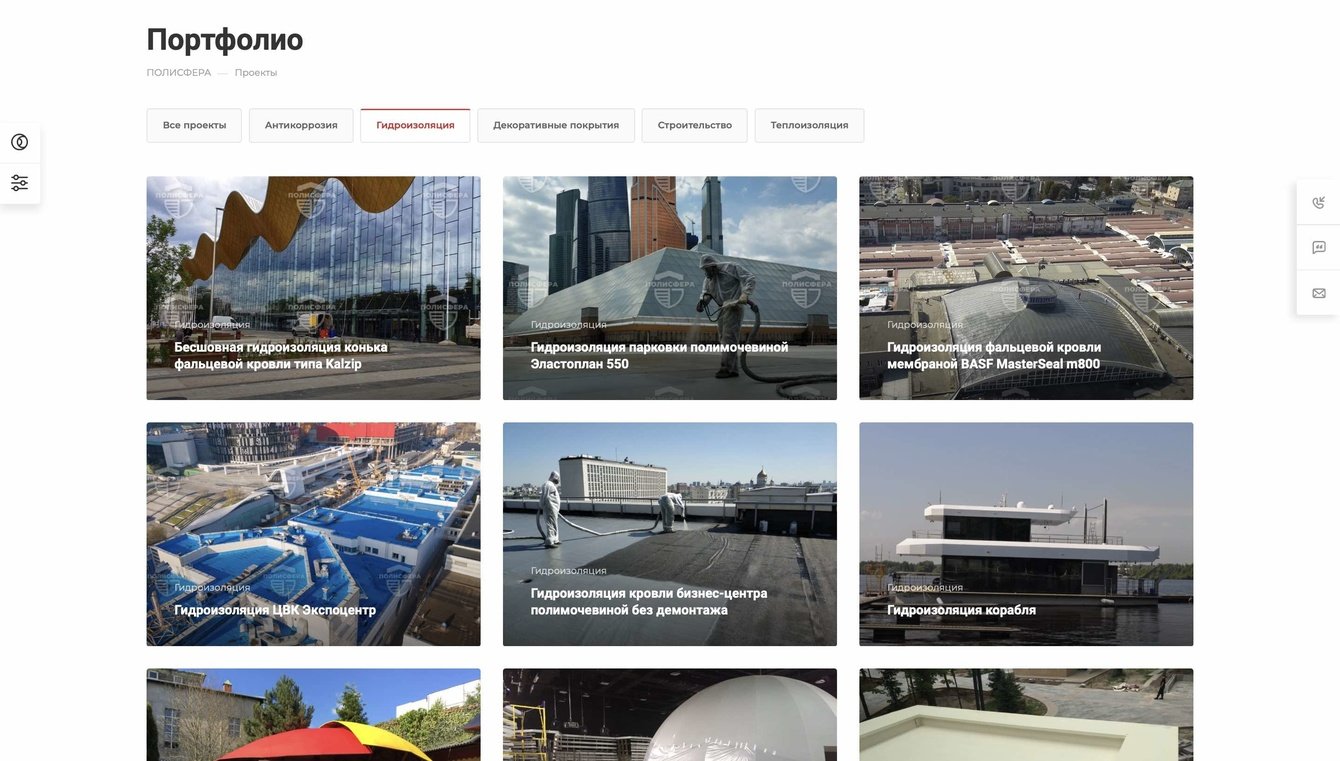Viewport: 1340px width, 761px height.
Task: Filter projects by Теплоизоляция
Action: point(809,125)
